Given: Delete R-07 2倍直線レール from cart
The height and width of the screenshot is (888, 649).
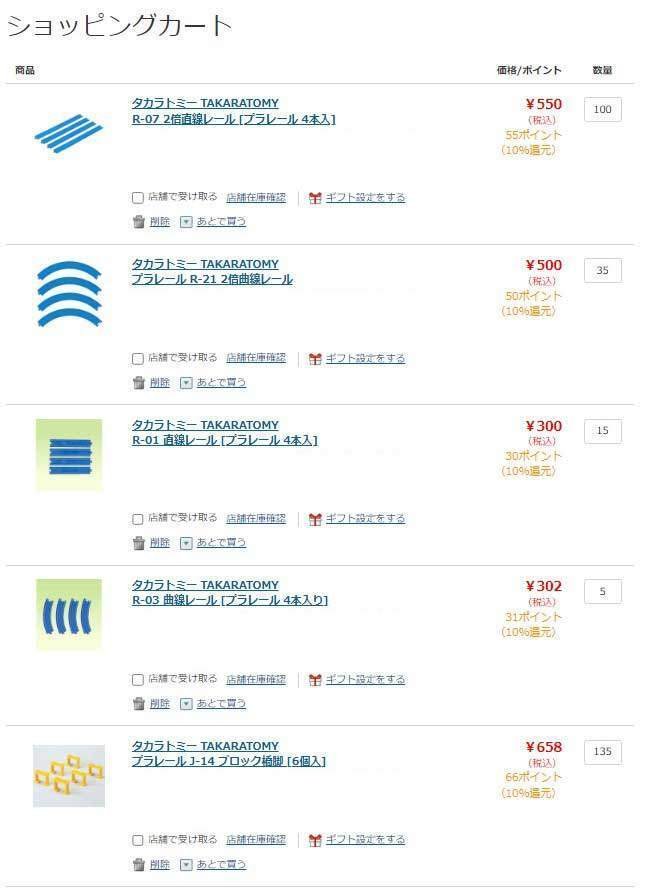Looking at the screenshot, I should coord(159,222).
